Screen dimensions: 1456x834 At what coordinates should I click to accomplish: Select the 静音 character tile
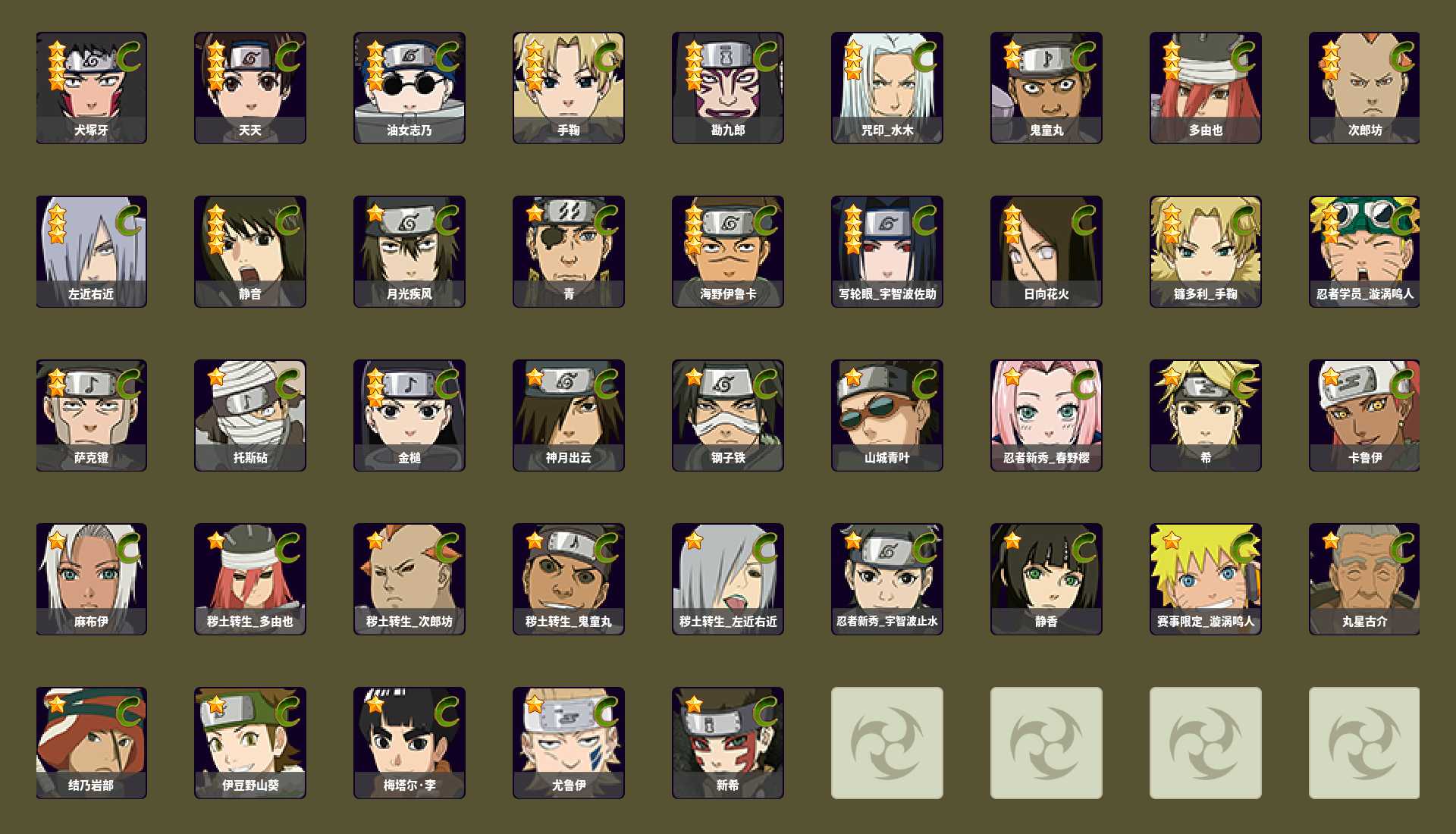coord(250,251)
